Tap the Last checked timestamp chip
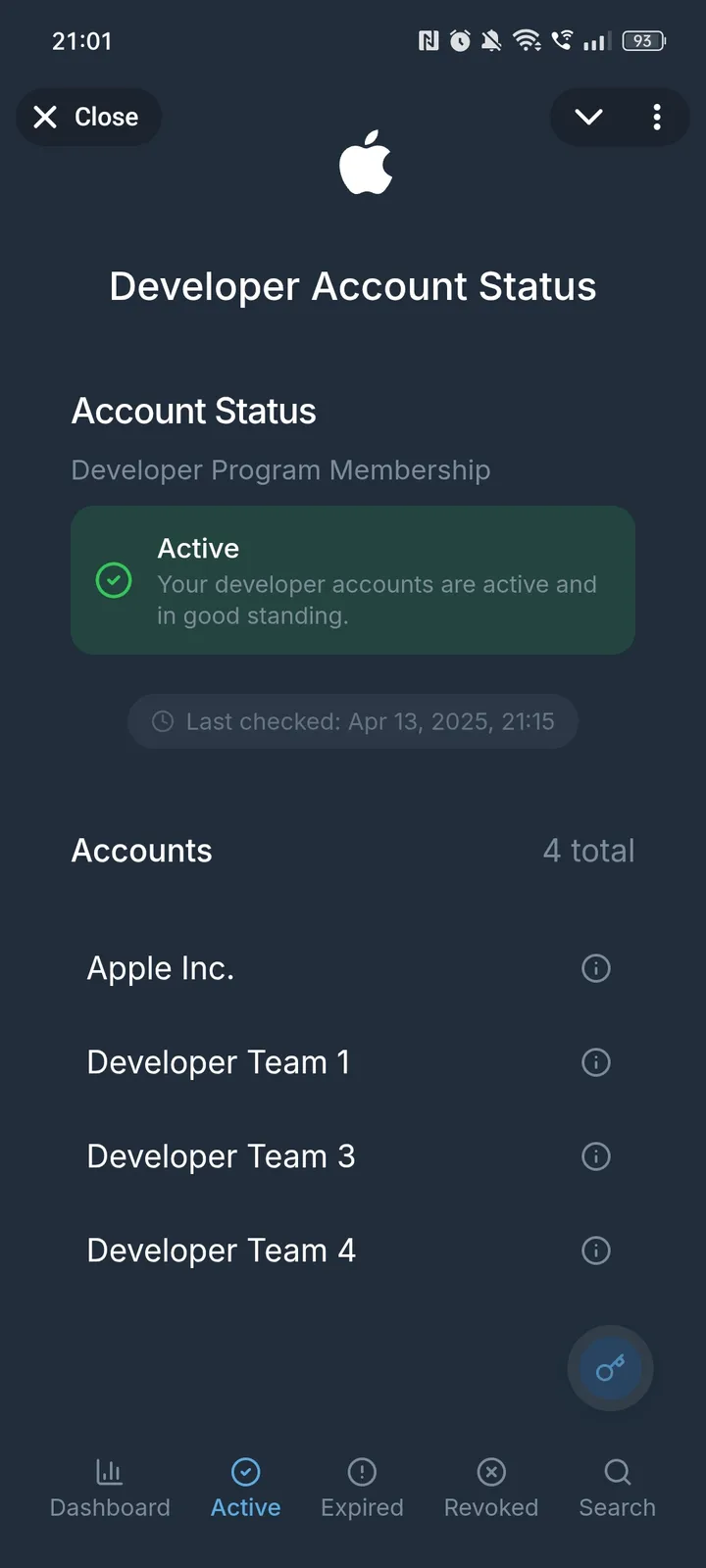 click(353, 721)
